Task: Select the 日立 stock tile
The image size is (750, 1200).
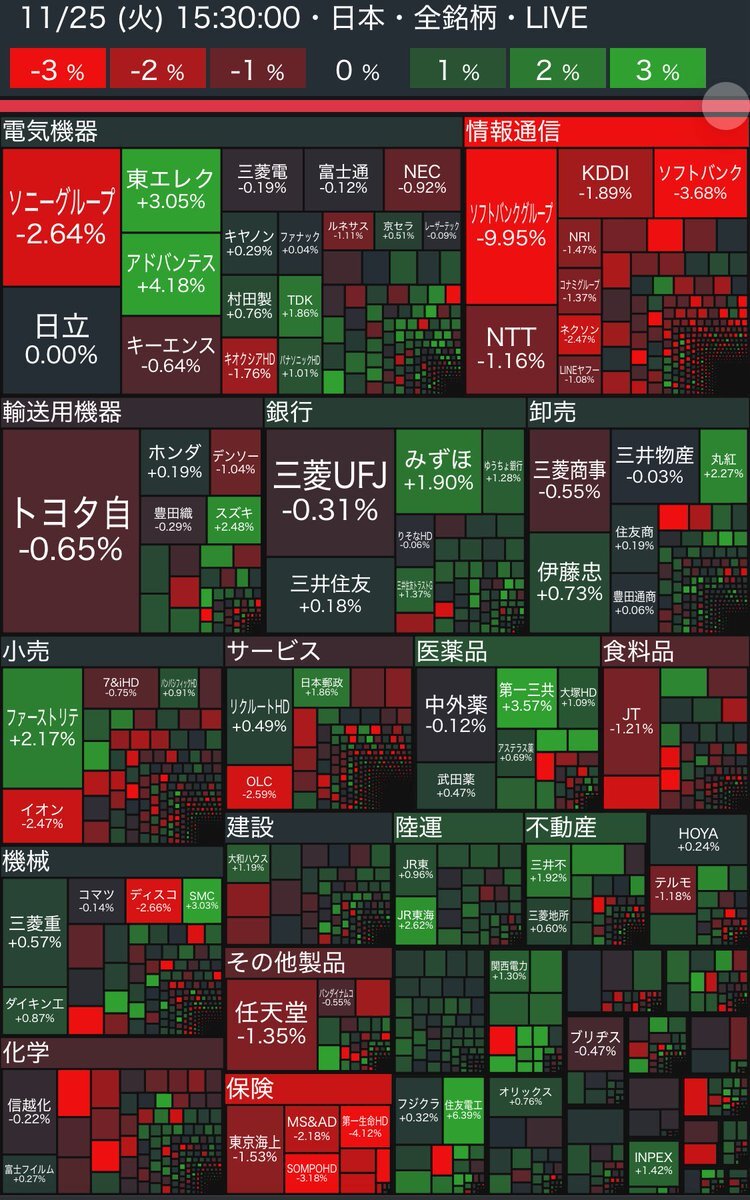Action: pyautogui.click(x=61, y=340)
